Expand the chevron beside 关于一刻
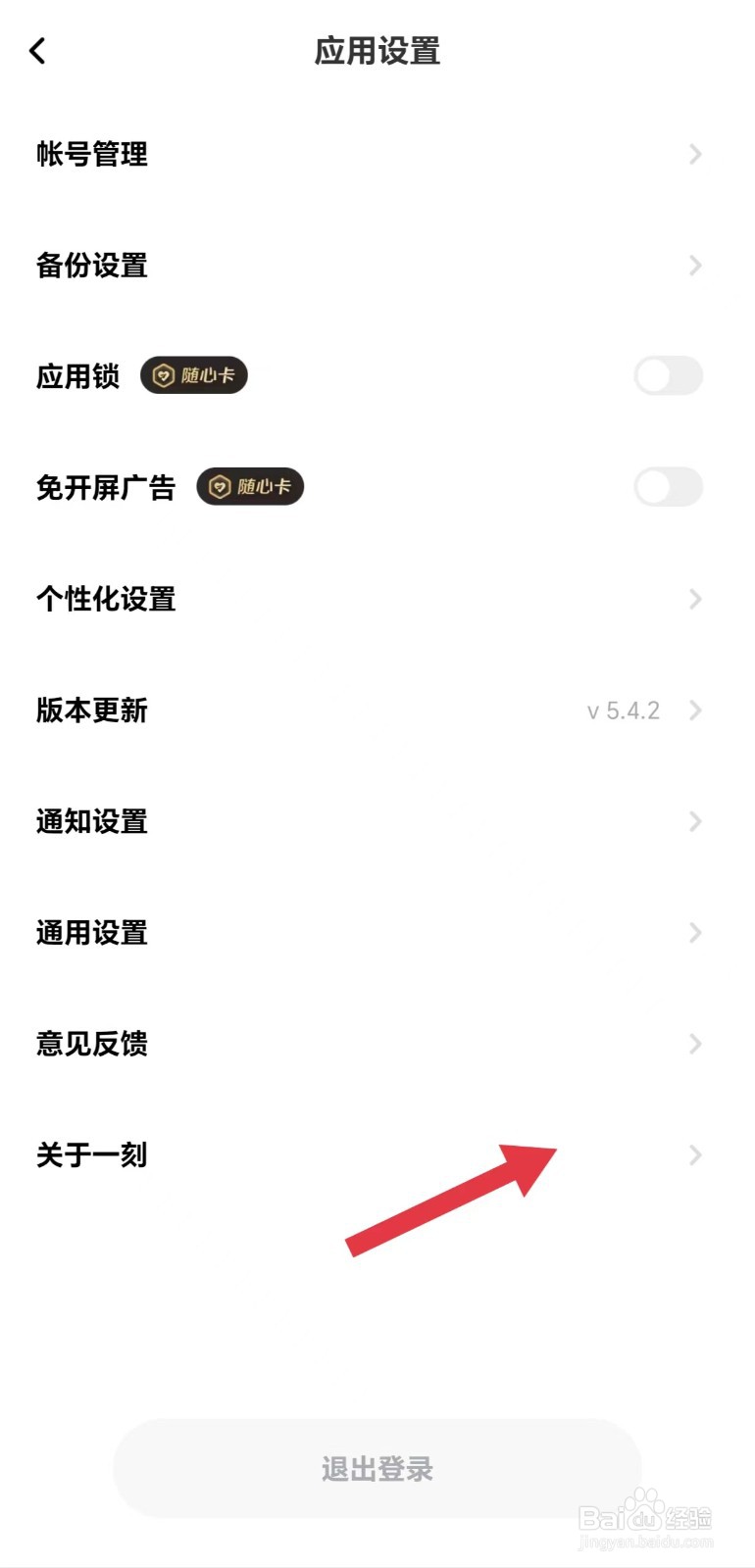Screen dimensions: 755x1568 [696, 1154]
